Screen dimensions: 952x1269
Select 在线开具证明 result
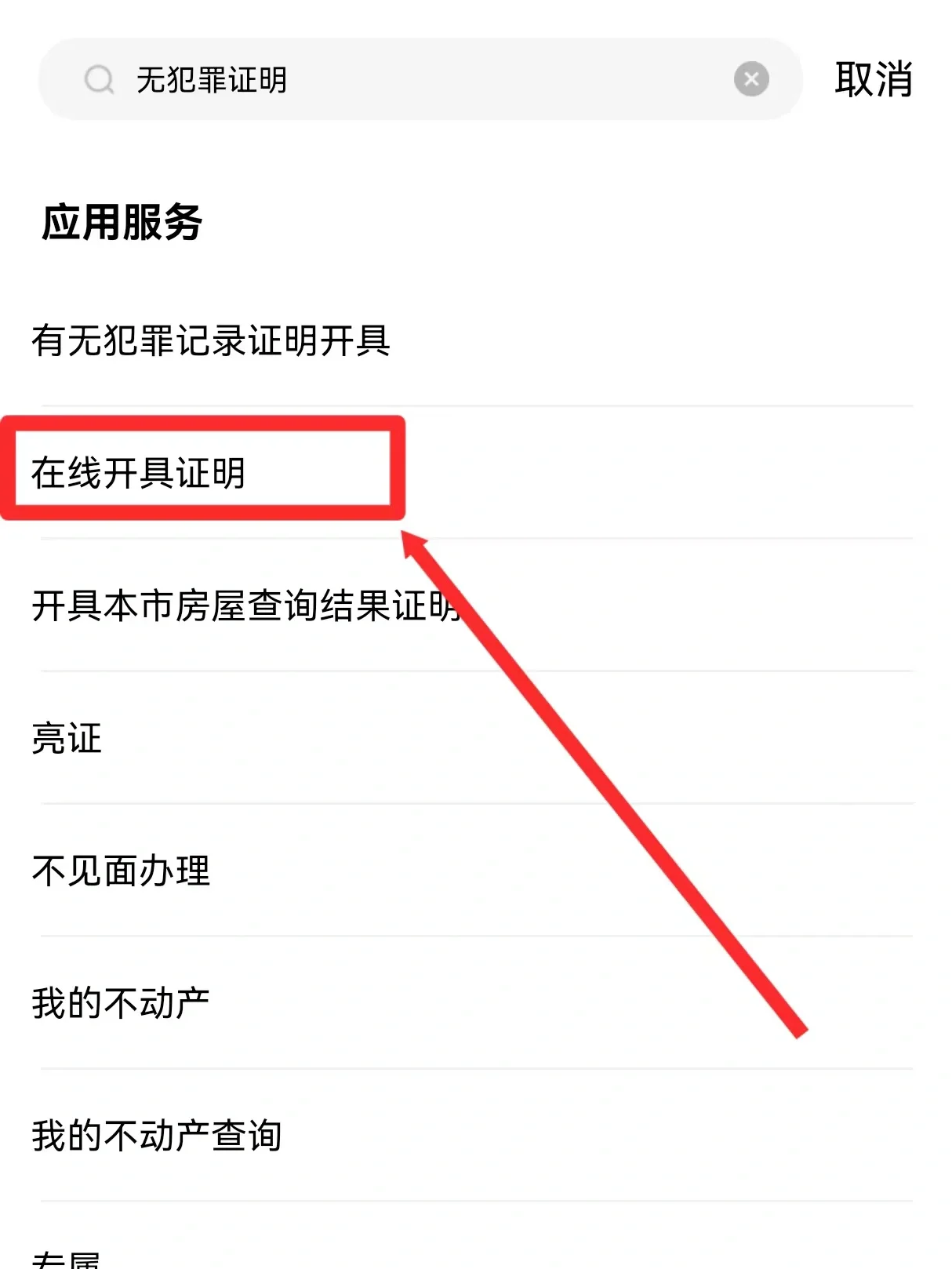(139, 473)
